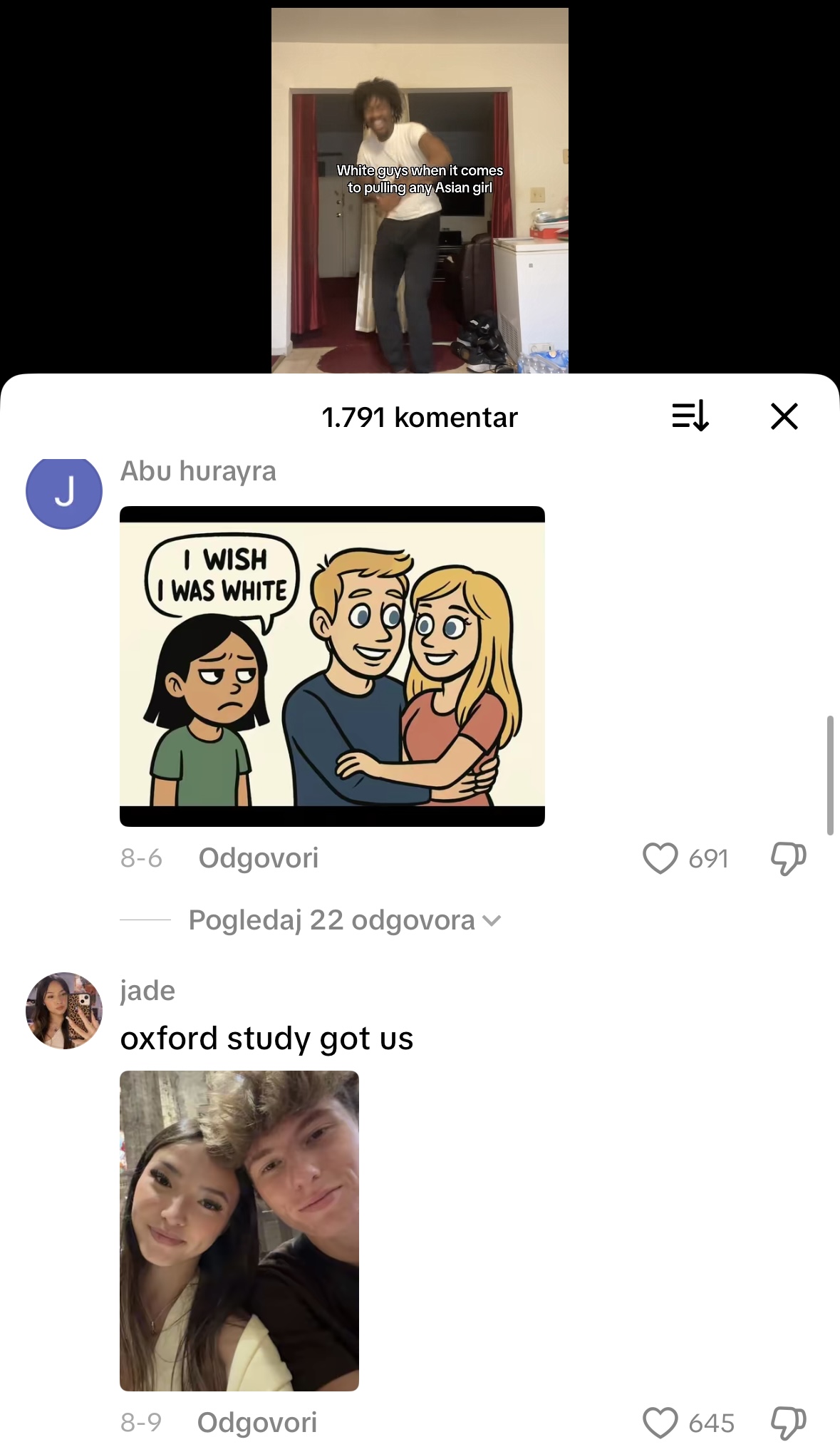The image size is (840, 1447).
Task: Dislike jade's comment
Action: (788, 1423)
